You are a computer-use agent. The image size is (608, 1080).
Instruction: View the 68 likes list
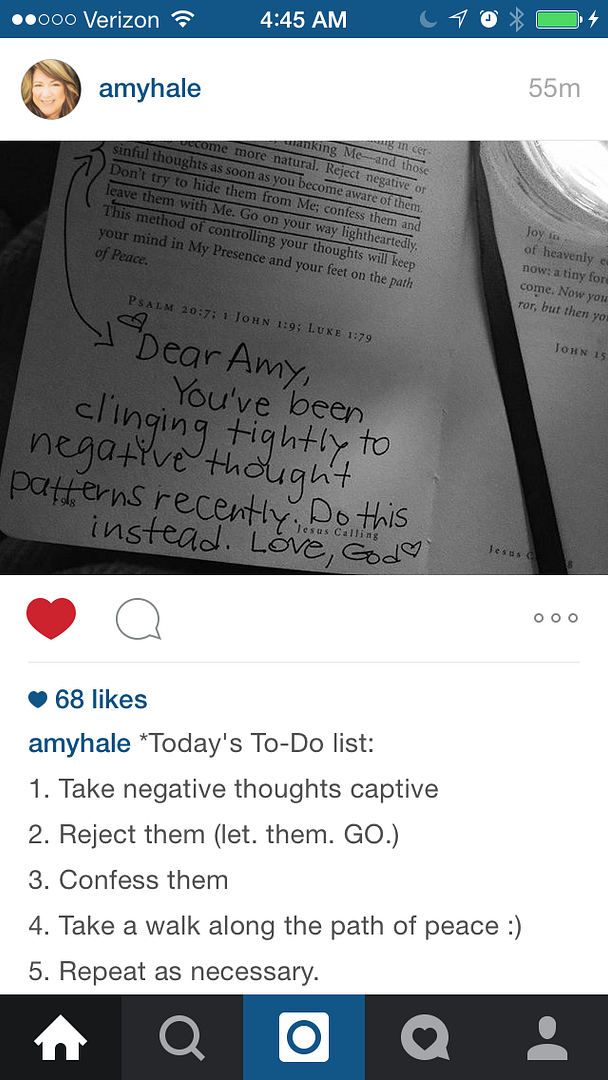coord(87,700)
